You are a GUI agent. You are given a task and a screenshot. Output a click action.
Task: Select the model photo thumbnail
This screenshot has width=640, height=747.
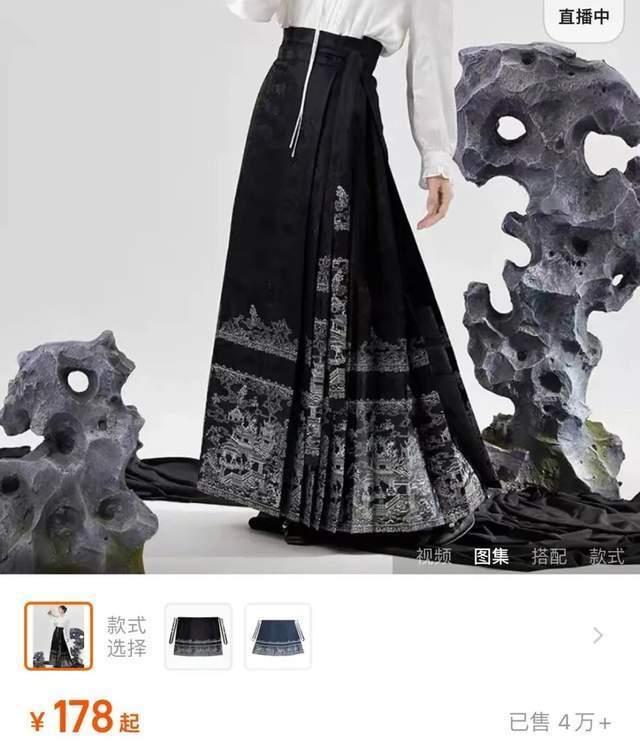(x=59, y=636)
